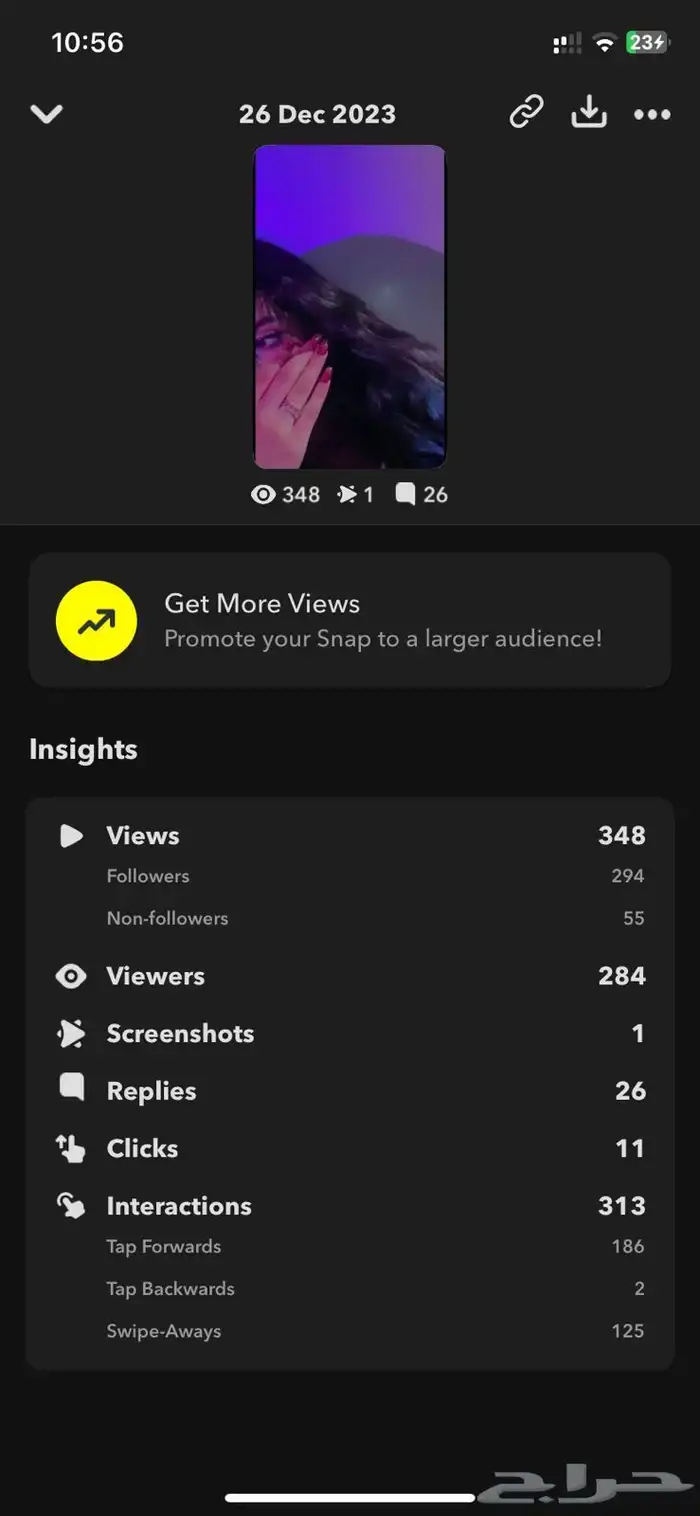Viewport: 700px width, 1516px height.
Task: Open the Snap preview thumbnail
Action: coord(349,307)
